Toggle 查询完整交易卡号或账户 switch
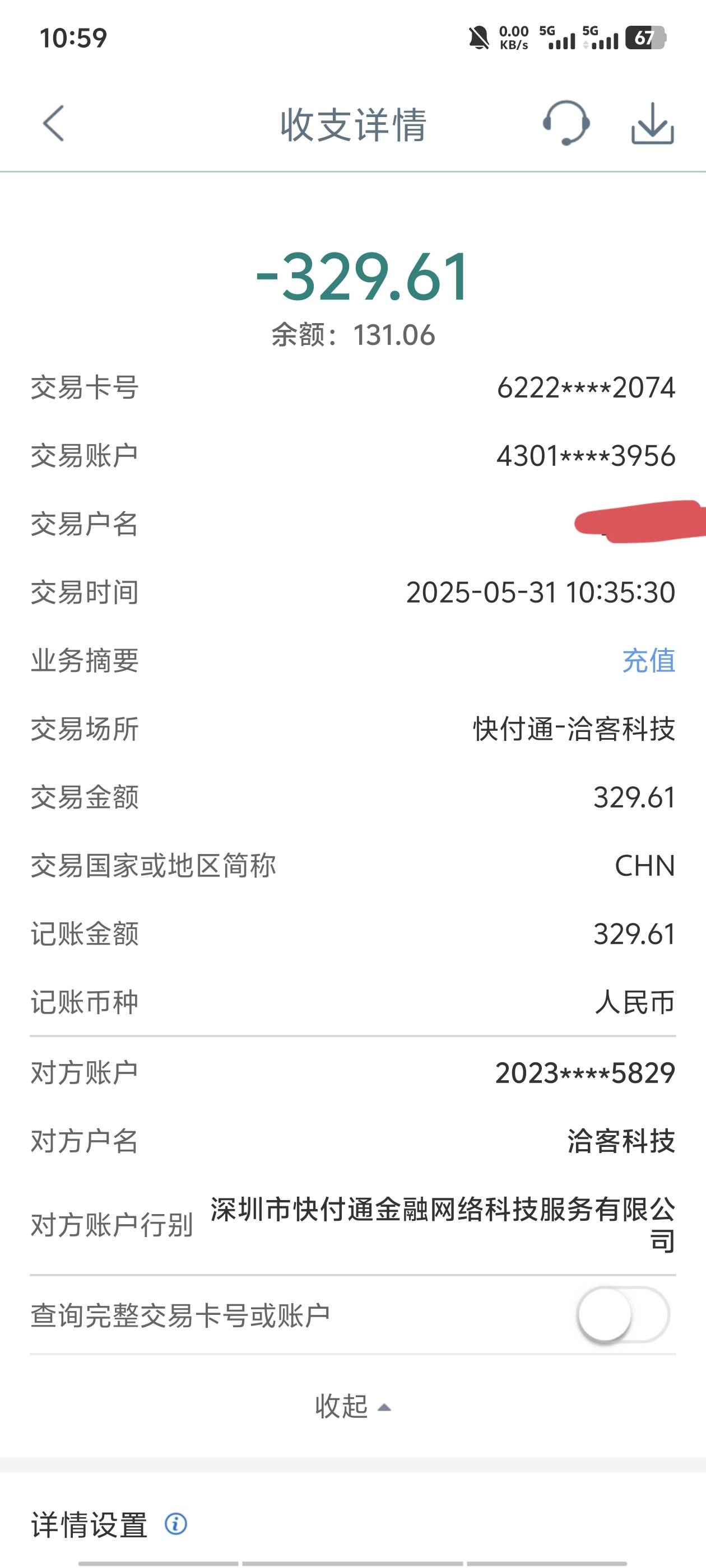Screen dimensions: 706x1568 pyautogui.click(x=623, y=1315)
